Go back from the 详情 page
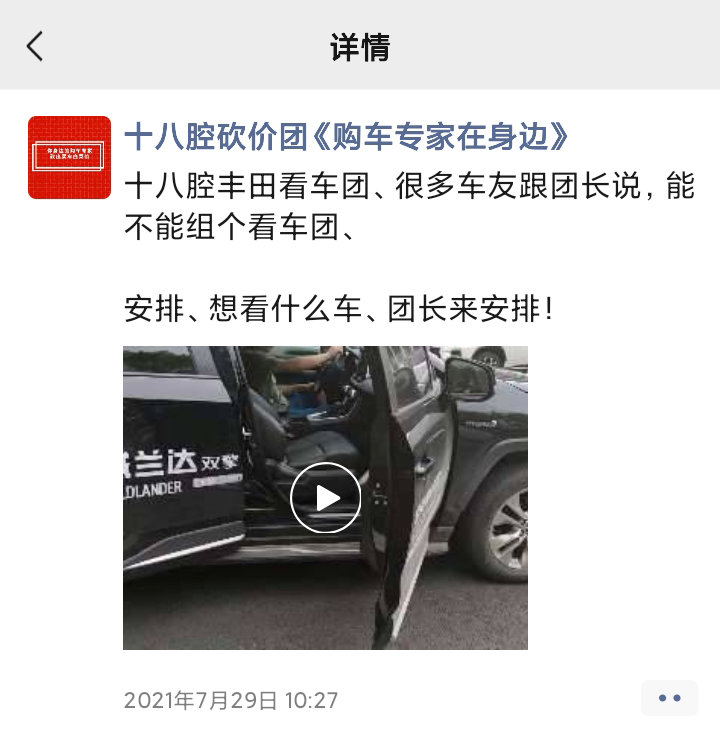 36,46
